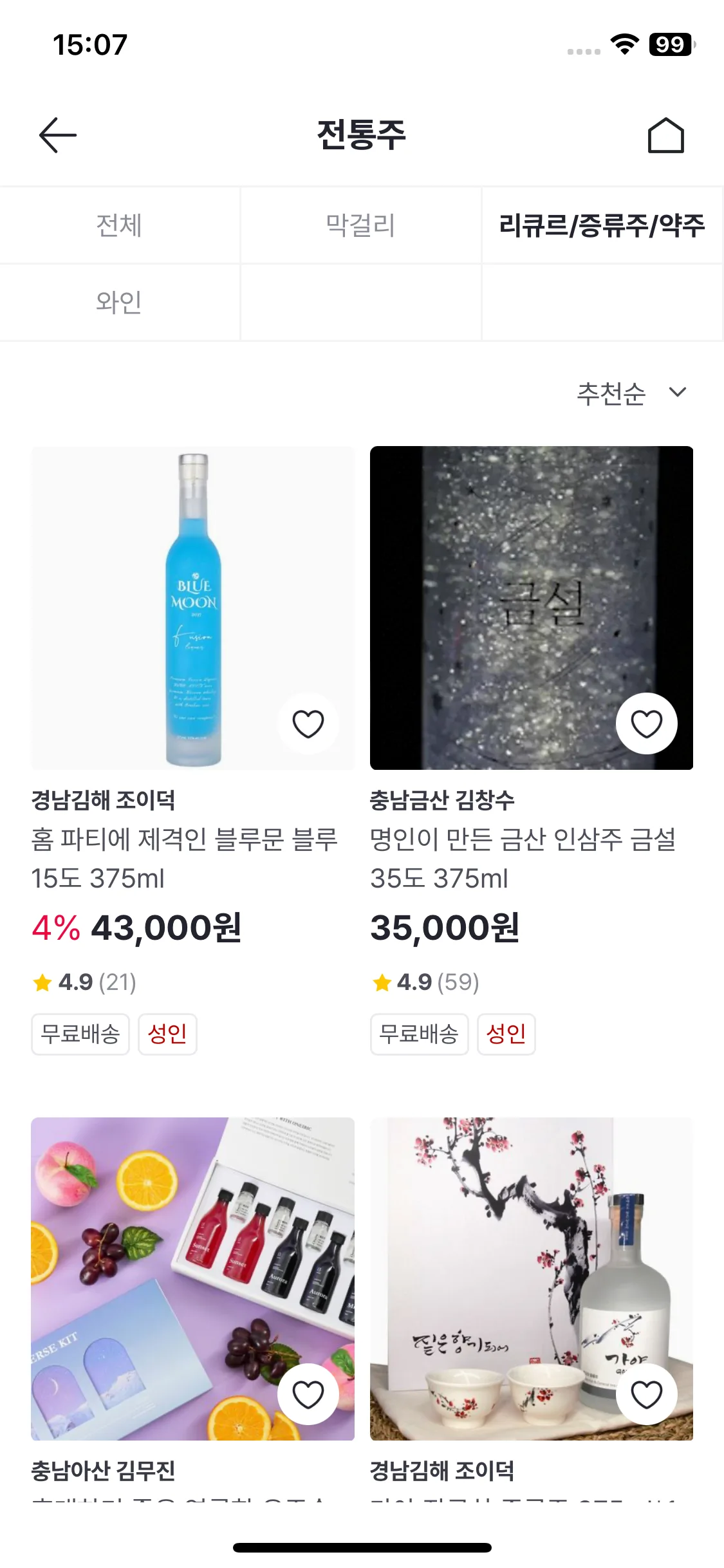The height and width of the screenshot is (1568, 724).
Task: Go back from the 전통주 page
Action: click(58, 135)
